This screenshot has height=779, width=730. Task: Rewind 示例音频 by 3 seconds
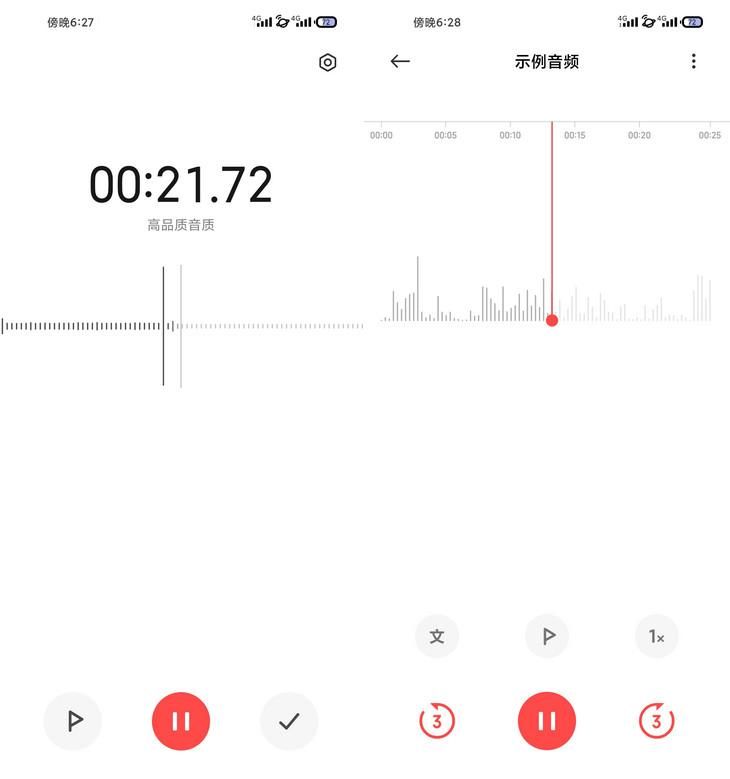437,721
